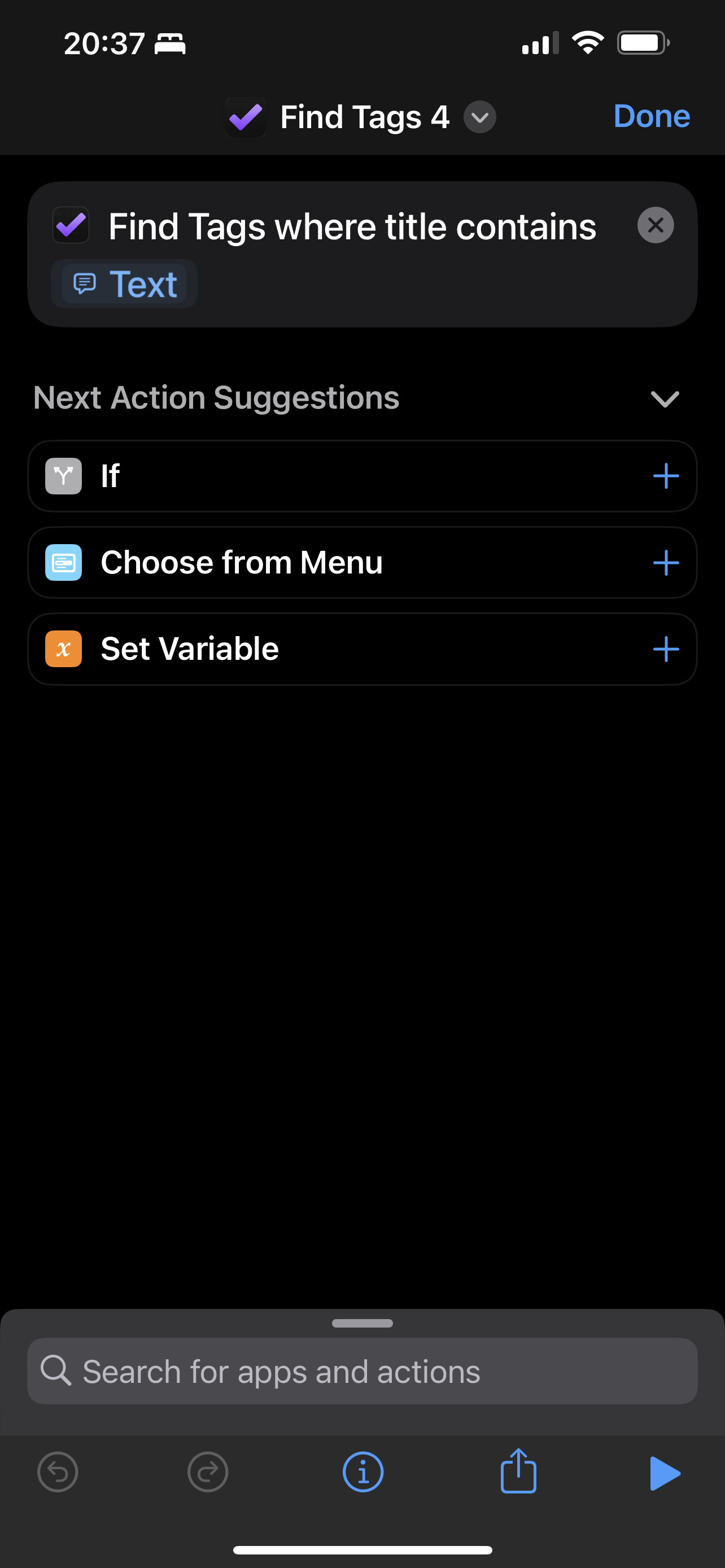The width and height of the screenshot is (725, 1568).
Task: Open shortcut info details
Action: 363,1473
